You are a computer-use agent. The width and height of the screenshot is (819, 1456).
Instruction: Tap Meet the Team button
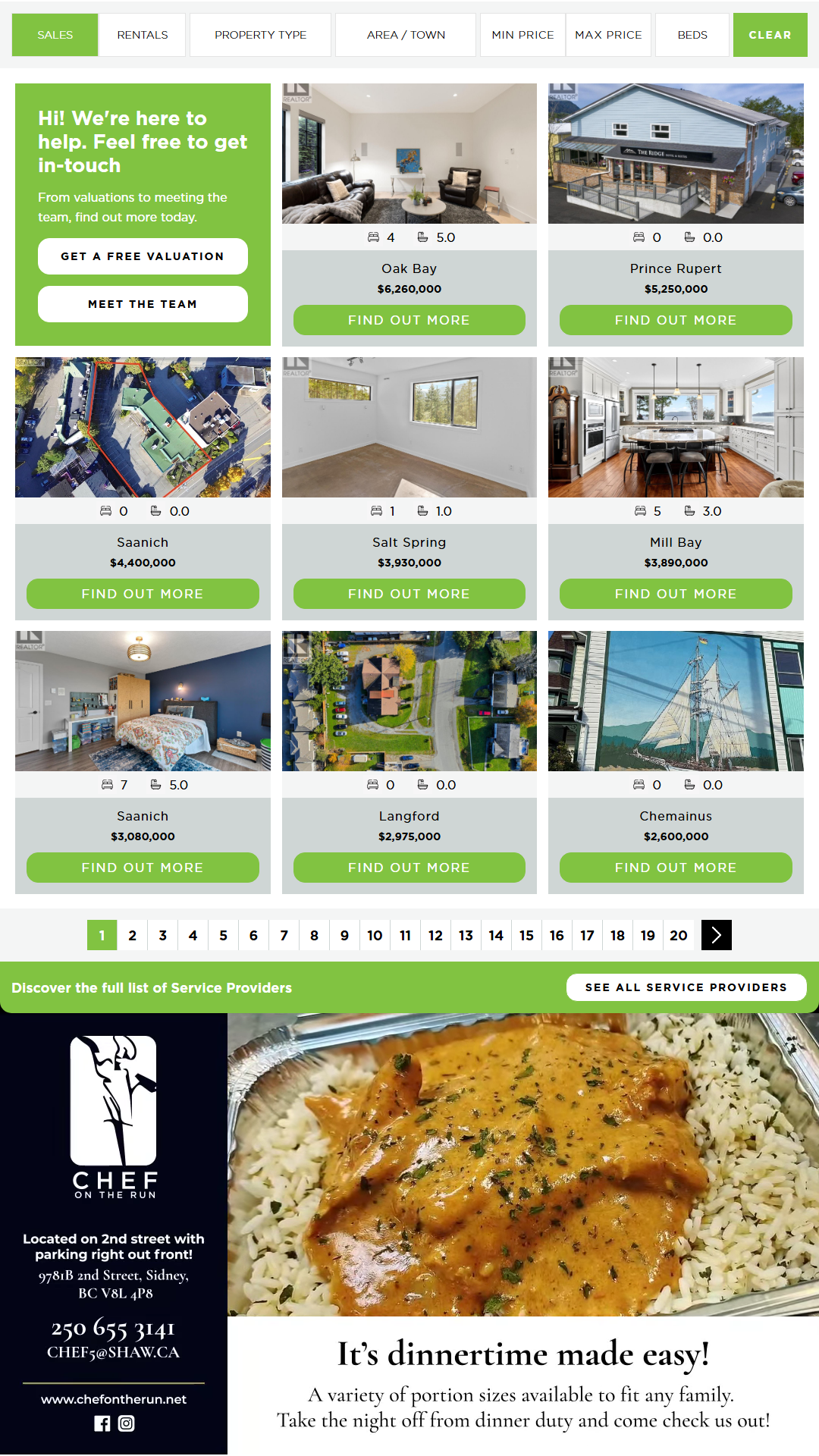(143, 304)
